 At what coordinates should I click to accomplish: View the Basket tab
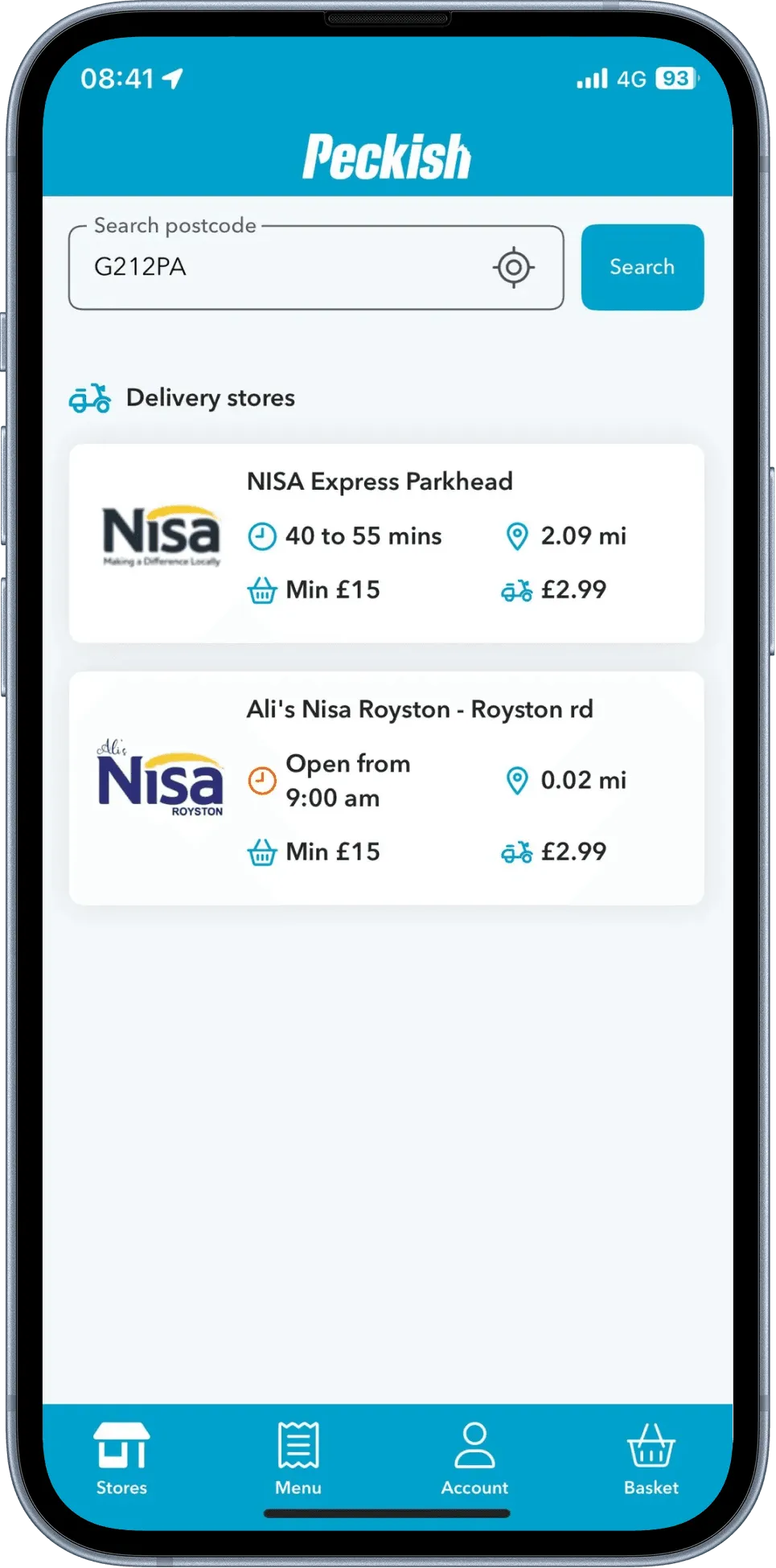(651, 1459)
